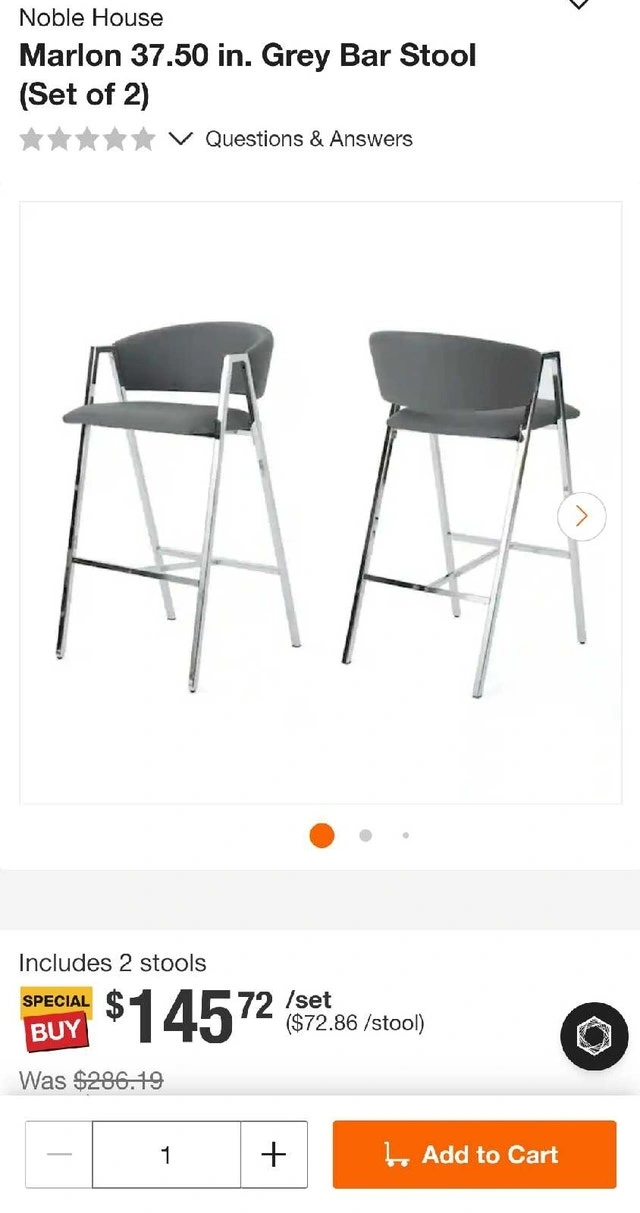The width and height of the screenshot is (640, 1213).
Task: Jump to the second image dot
Action: coord(365,835)
